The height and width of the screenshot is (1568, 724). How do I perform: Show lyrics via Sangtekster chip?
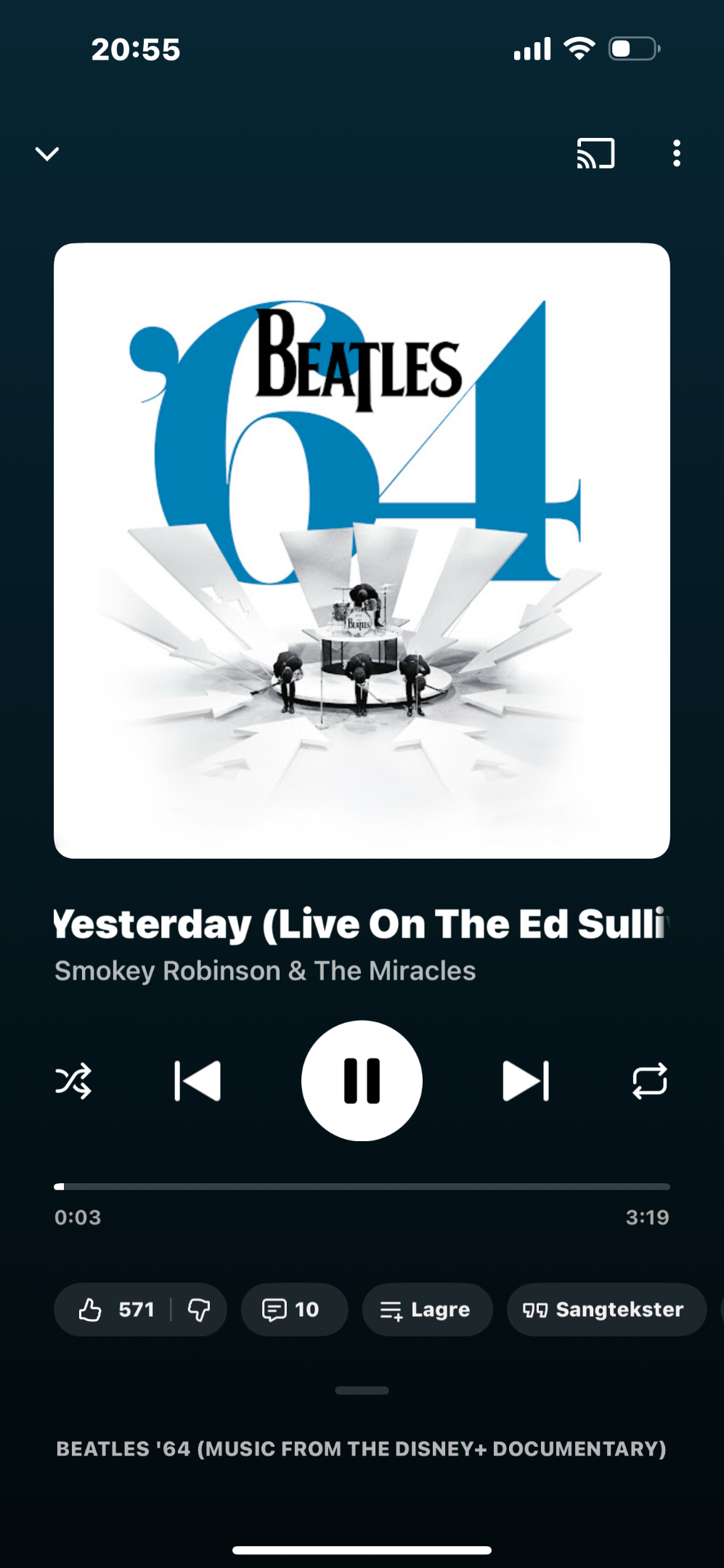605,1310
